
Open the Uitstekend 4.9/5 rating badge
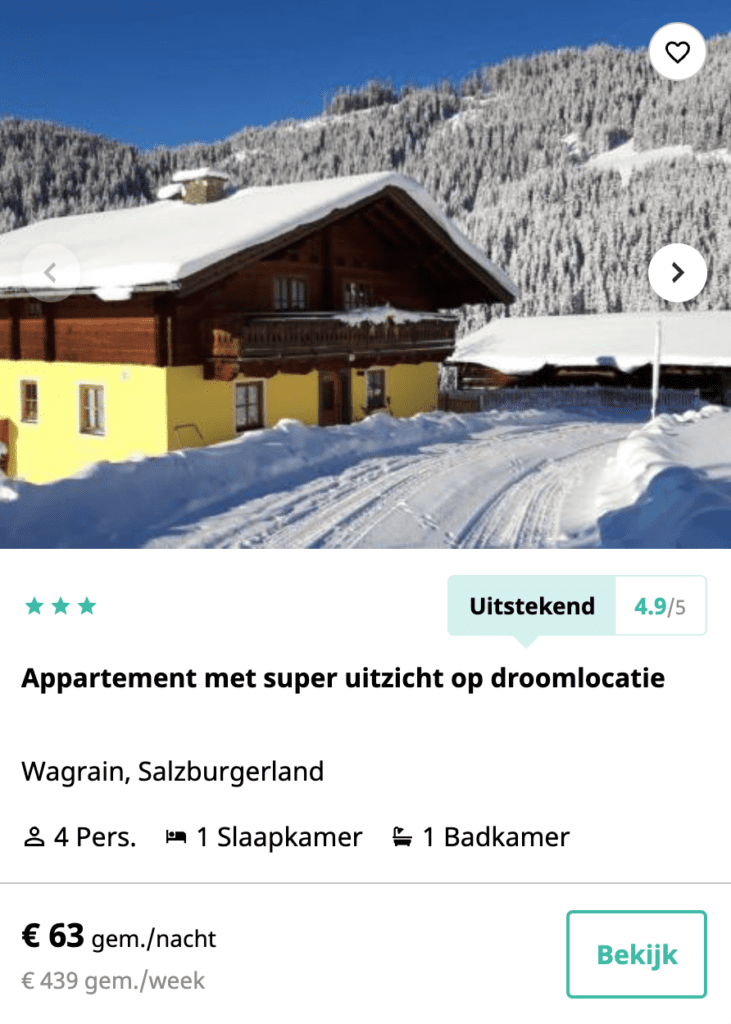[x=576, y=606]
